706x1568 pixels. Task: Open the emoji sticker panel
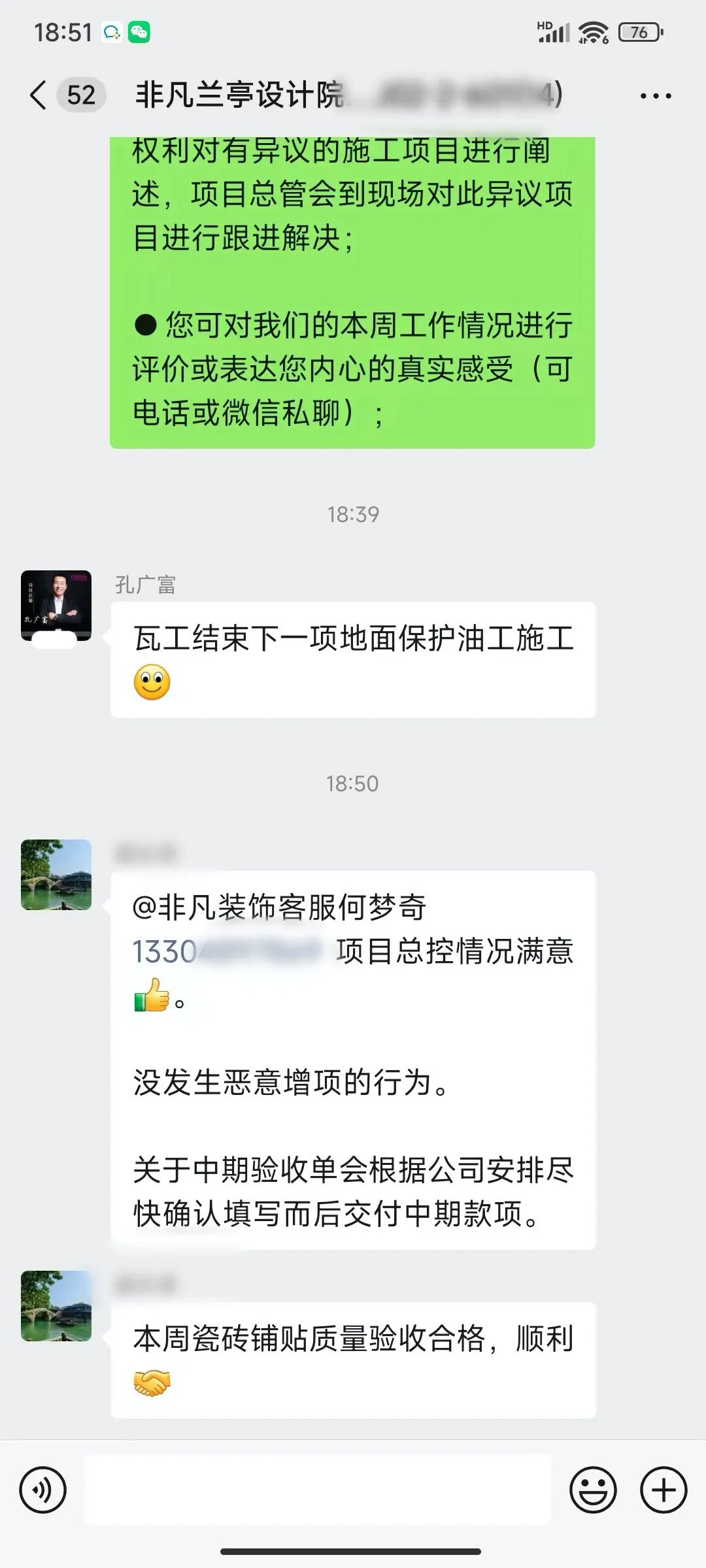click(x=593, y=1490)
